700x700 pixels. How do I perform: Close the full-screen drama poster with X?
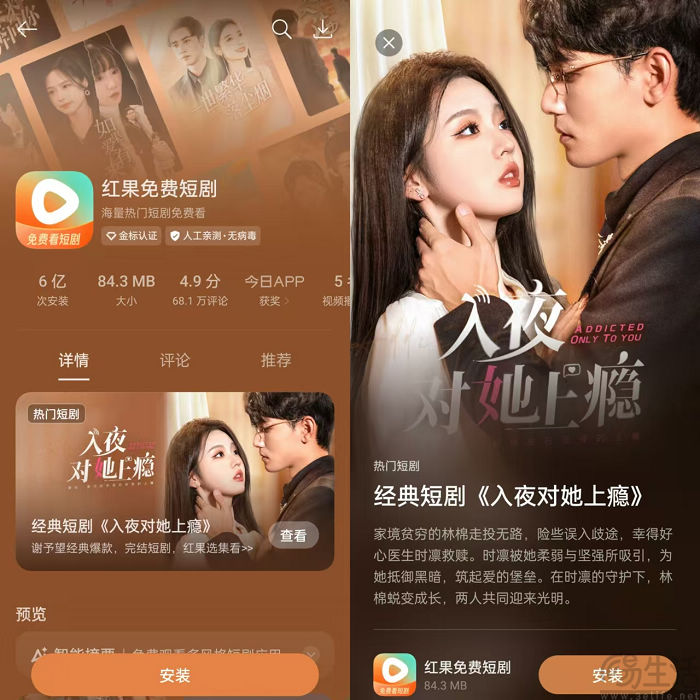[x=388, y=42]
